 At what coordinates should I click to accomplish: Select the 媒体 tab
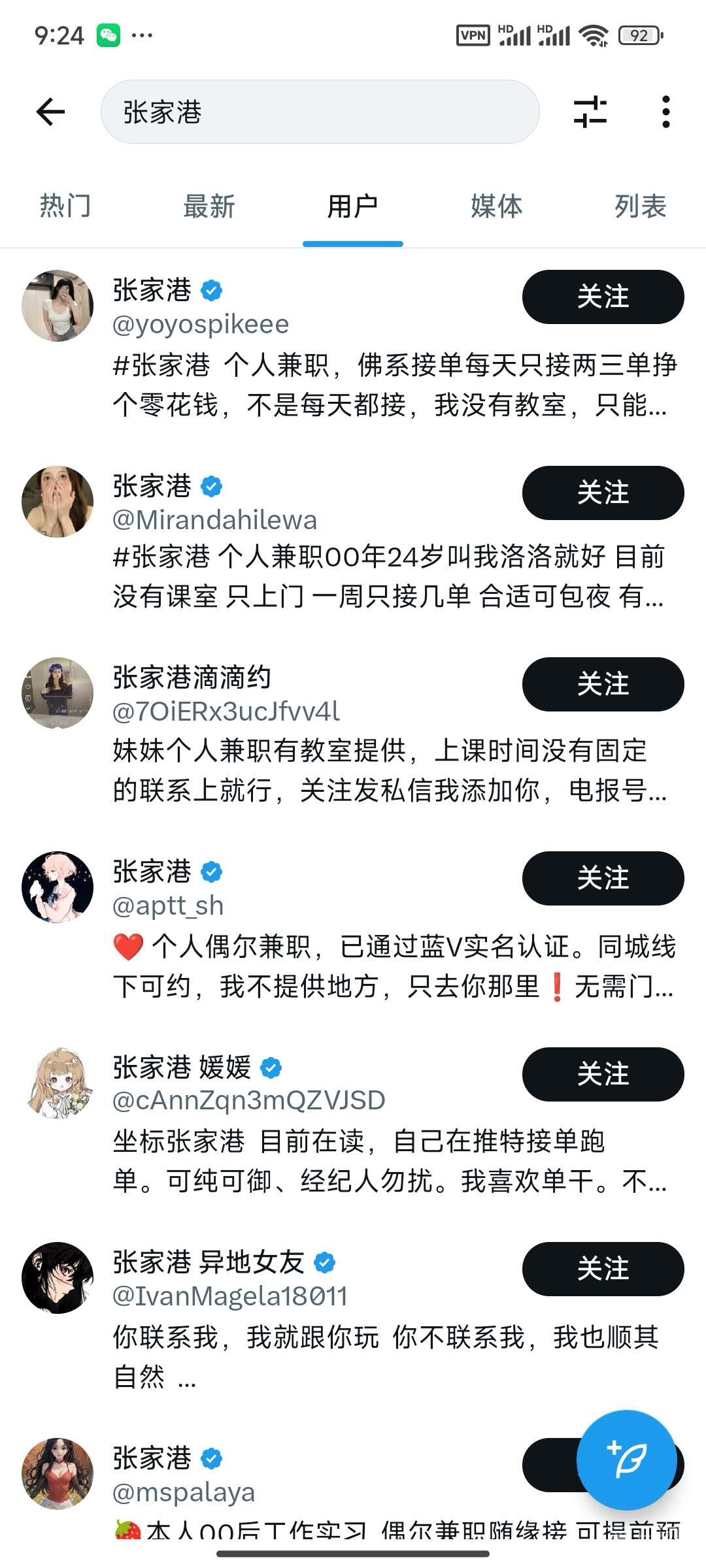pyautogui.click(x=496, y=206)
